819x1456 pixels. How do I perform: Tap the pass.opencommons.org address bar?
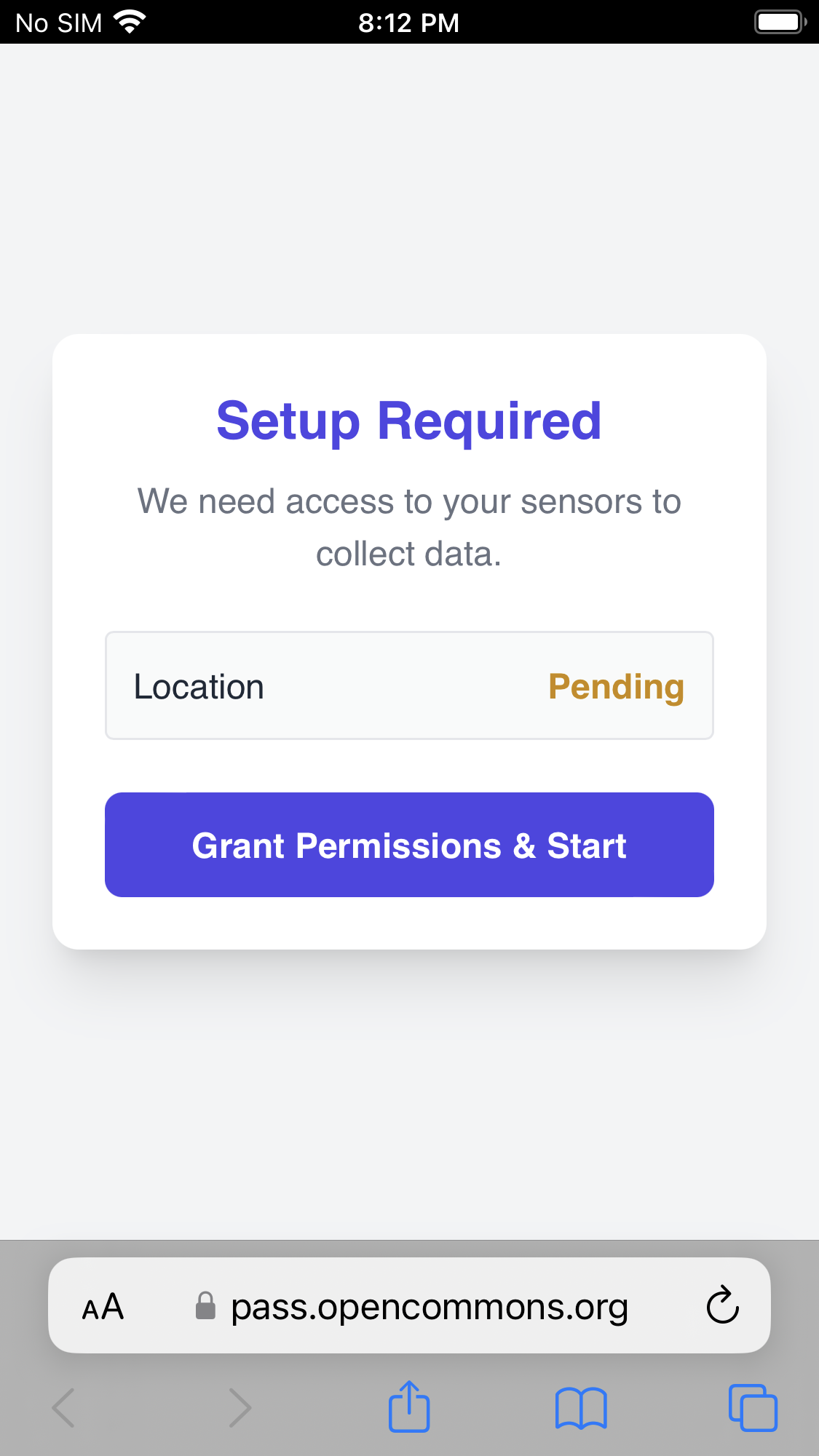click(x=428, y=1307)
